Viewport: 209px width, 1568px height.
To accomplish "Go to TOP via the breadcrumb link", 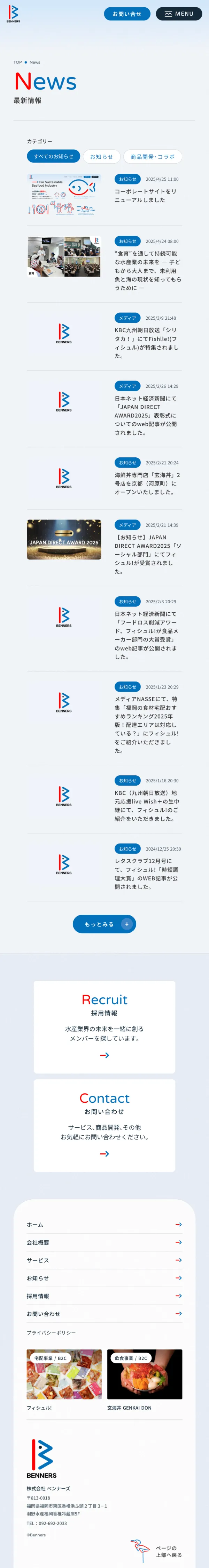I will 18,62.
